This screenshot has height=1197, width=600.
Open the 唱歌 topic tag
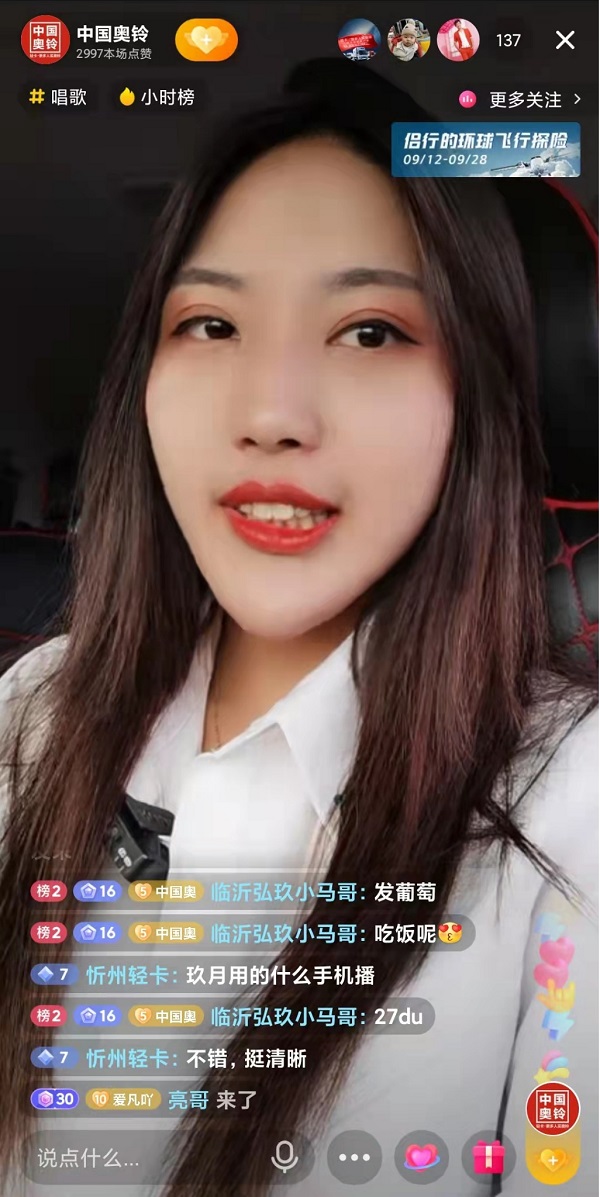(x=58, y=97)
